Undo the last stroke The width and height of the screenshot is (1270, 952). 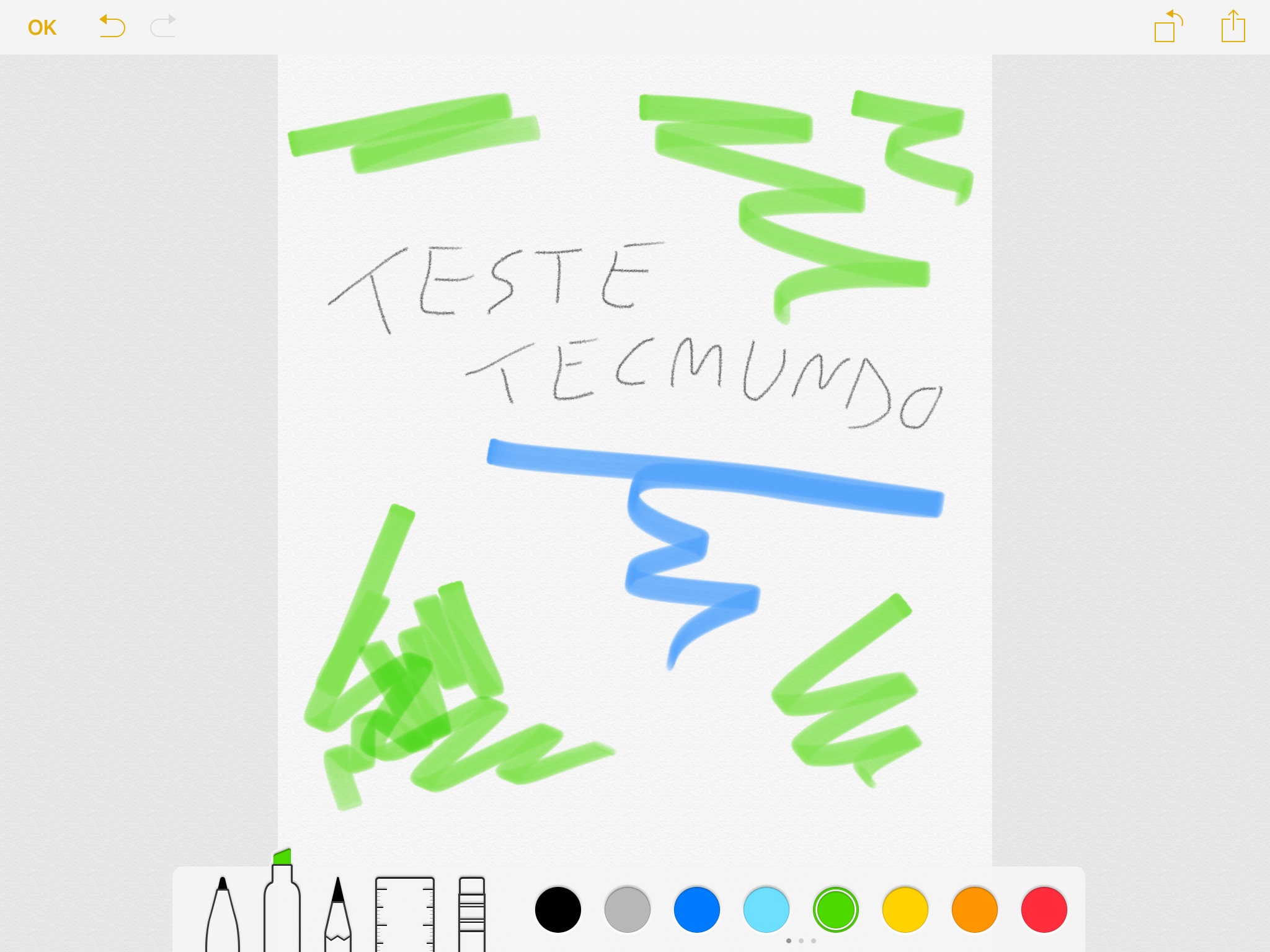coord(112,27)
